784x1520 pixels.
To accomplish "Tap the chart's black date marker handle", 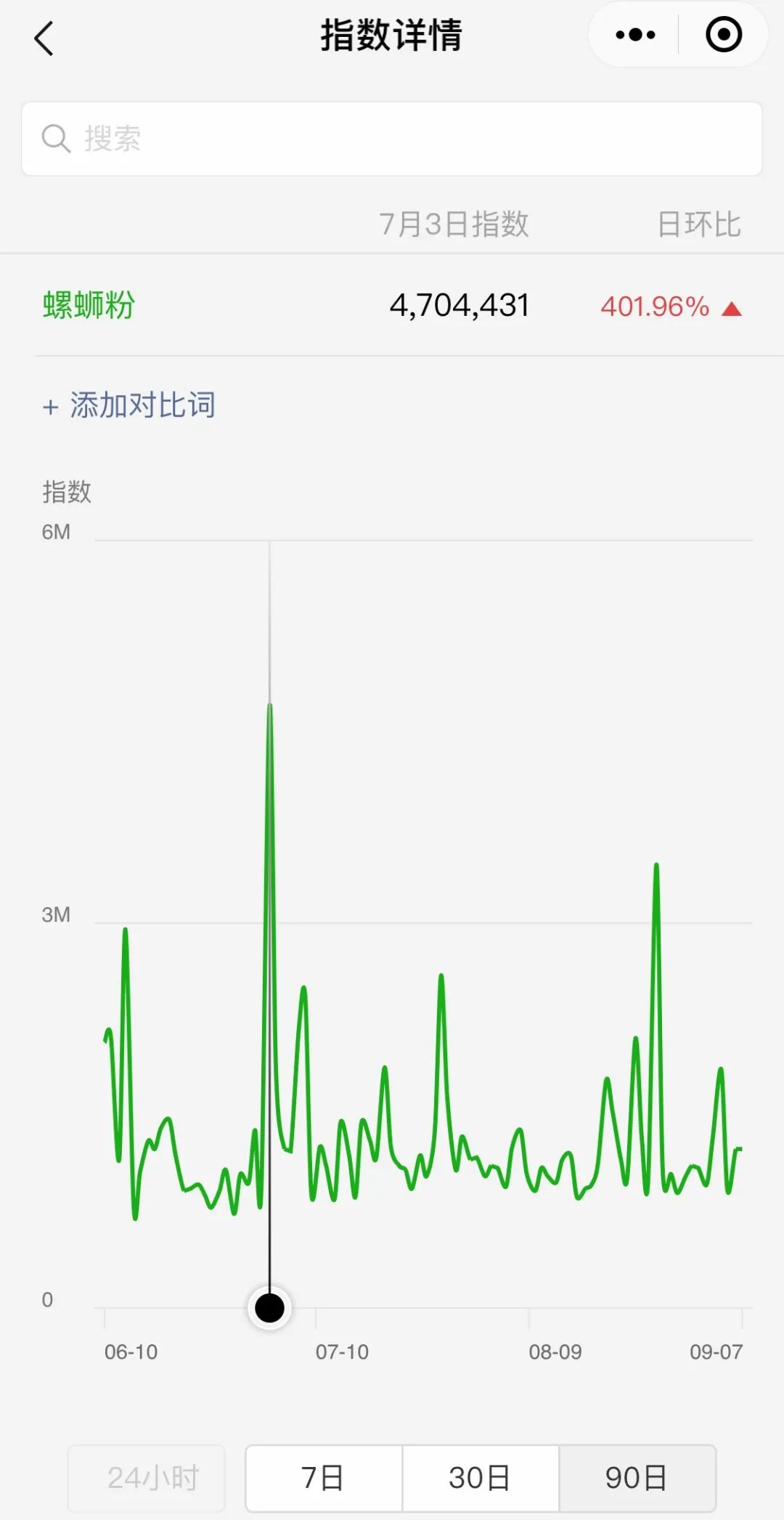I will [269, 1309].
